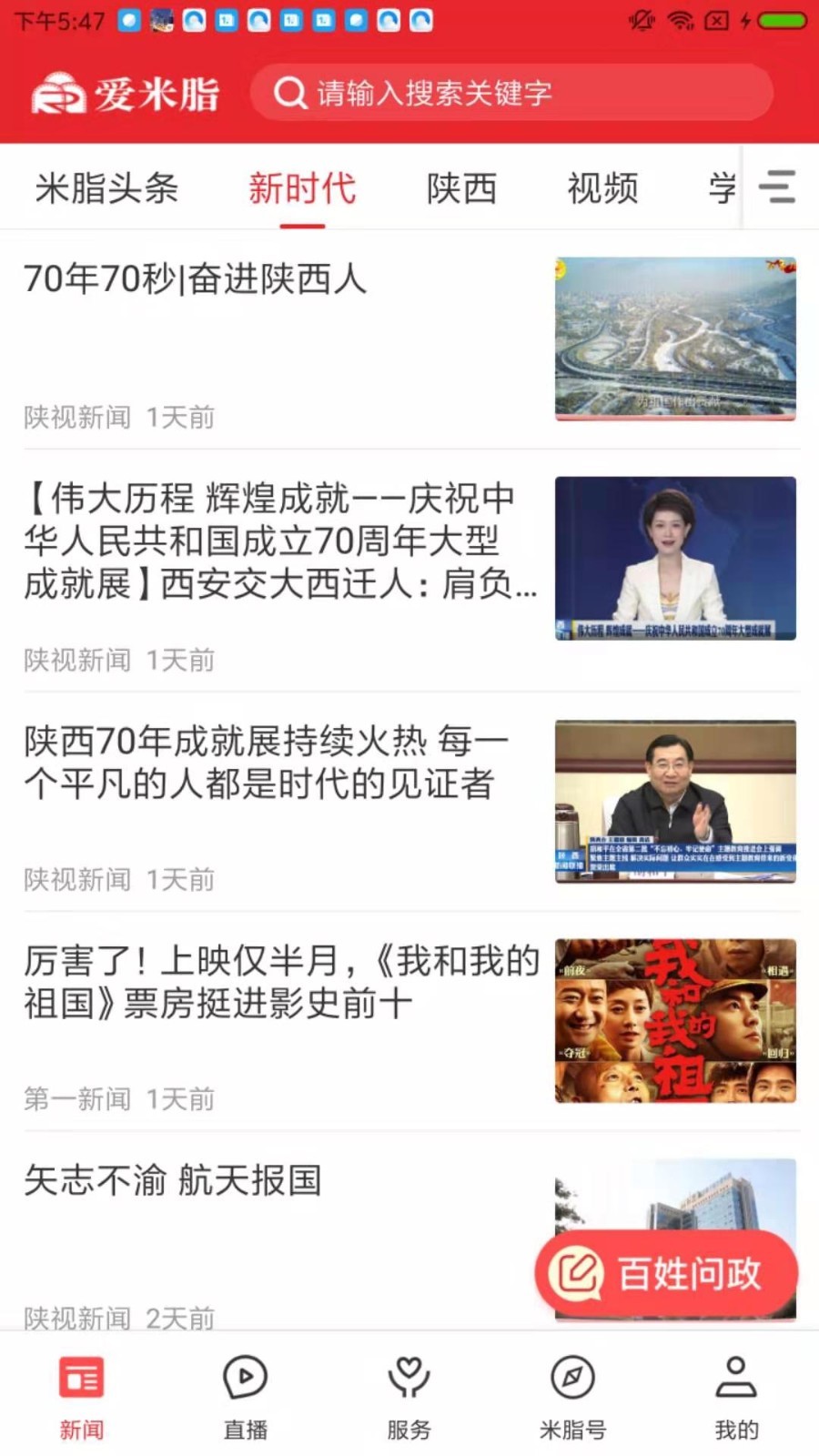Image resolution: width=819 pixels, height=1456 pixels.
Task: Open the channel list hamburger menu
Action: (778, 187)
